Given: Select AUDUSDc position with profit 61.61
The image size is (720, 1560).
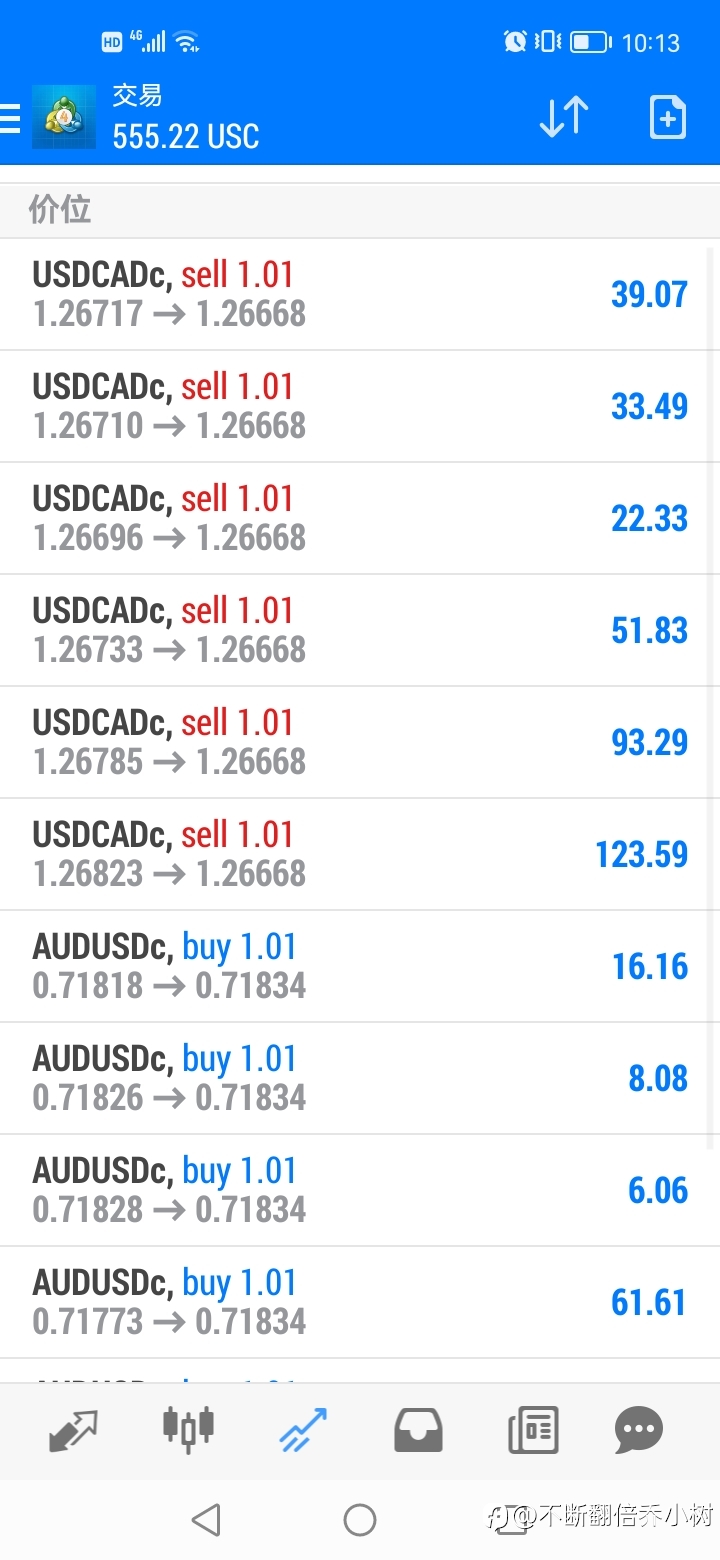Looking at the screenshot, I should 360,1302.
